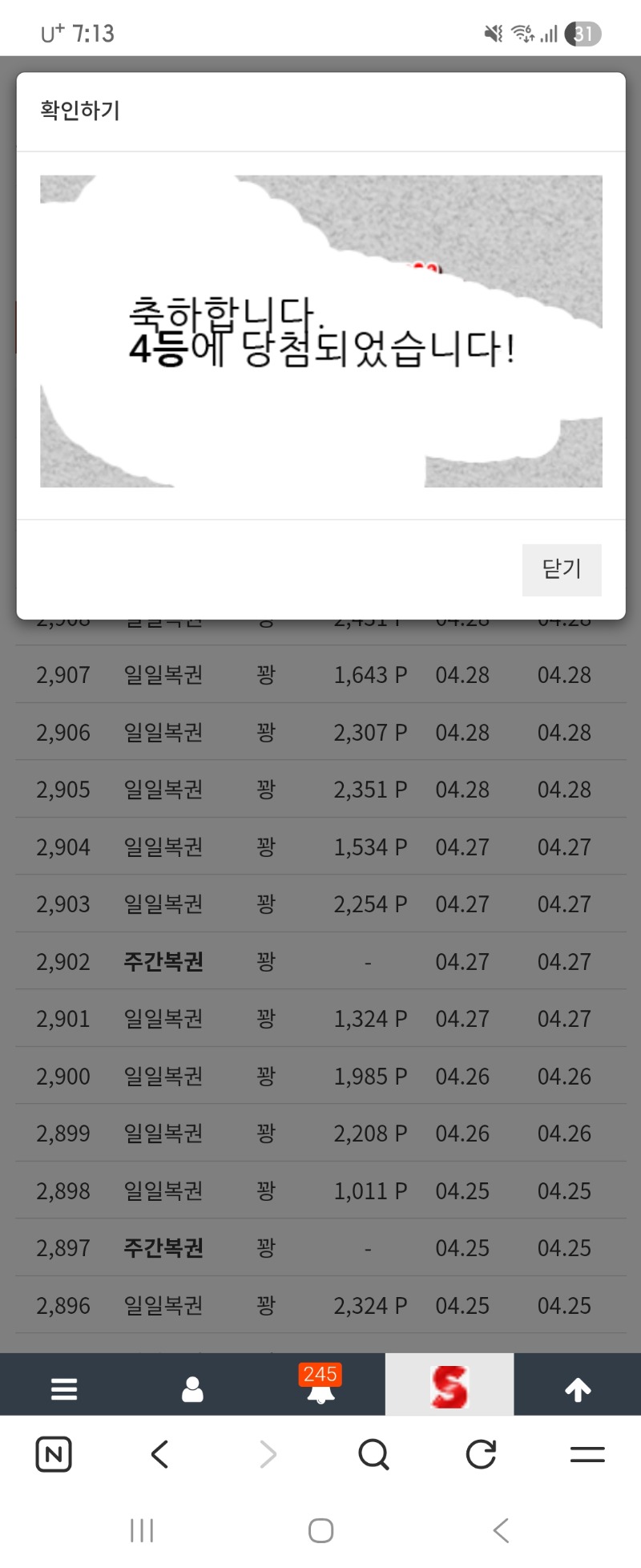The height and width of the screenshot is (1568, 641).
Task: Open Naver home in browser toolbar
Action: 54,1454
